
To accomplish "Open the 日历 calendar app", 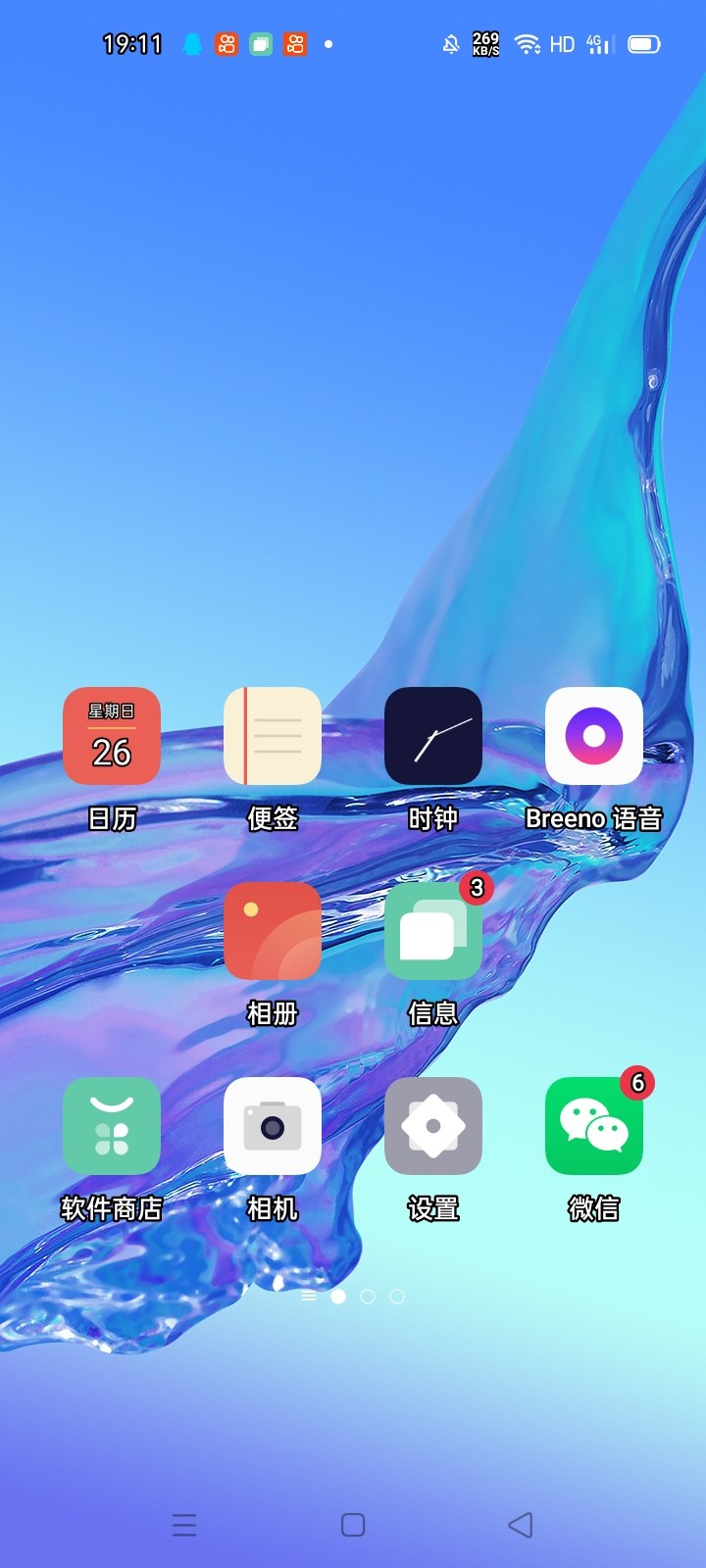I will 112,737.
